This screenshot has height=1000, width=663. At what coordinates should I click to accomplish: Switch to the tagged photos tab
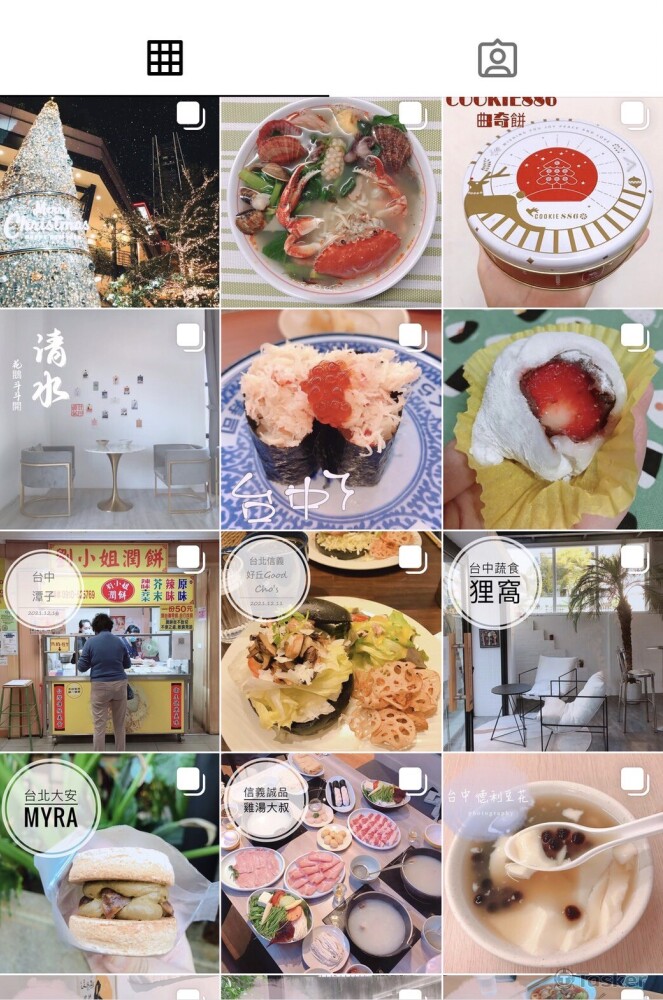497,58
